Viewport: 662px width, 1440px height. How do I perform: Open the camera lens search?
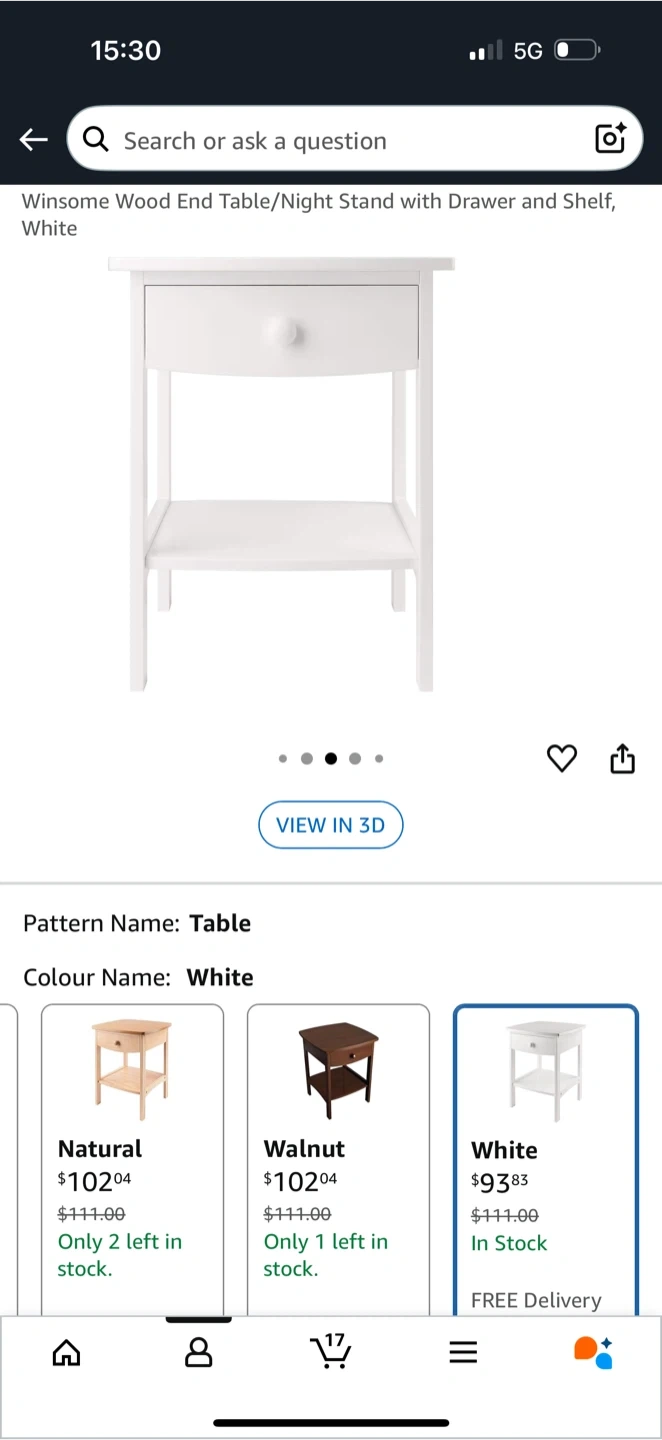click(610, 139)
